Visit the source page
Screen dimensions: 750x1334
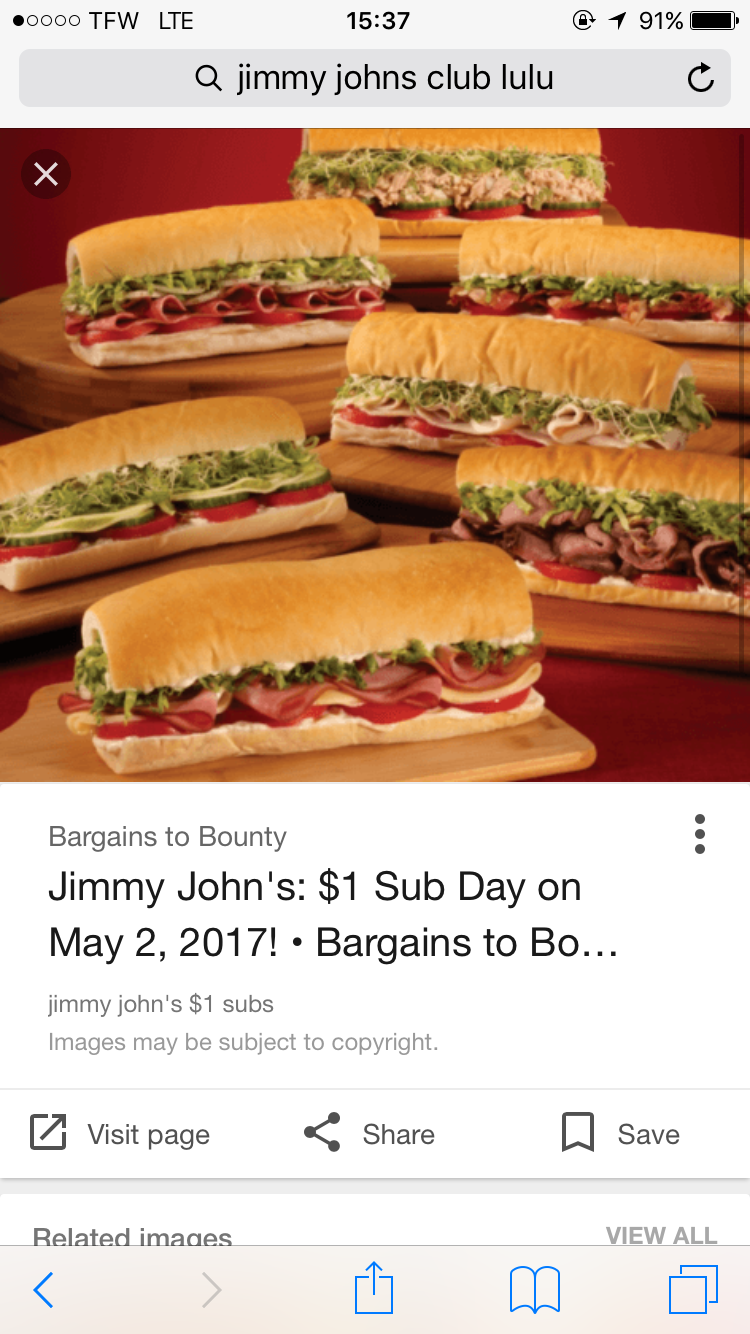click(120, 1134)
